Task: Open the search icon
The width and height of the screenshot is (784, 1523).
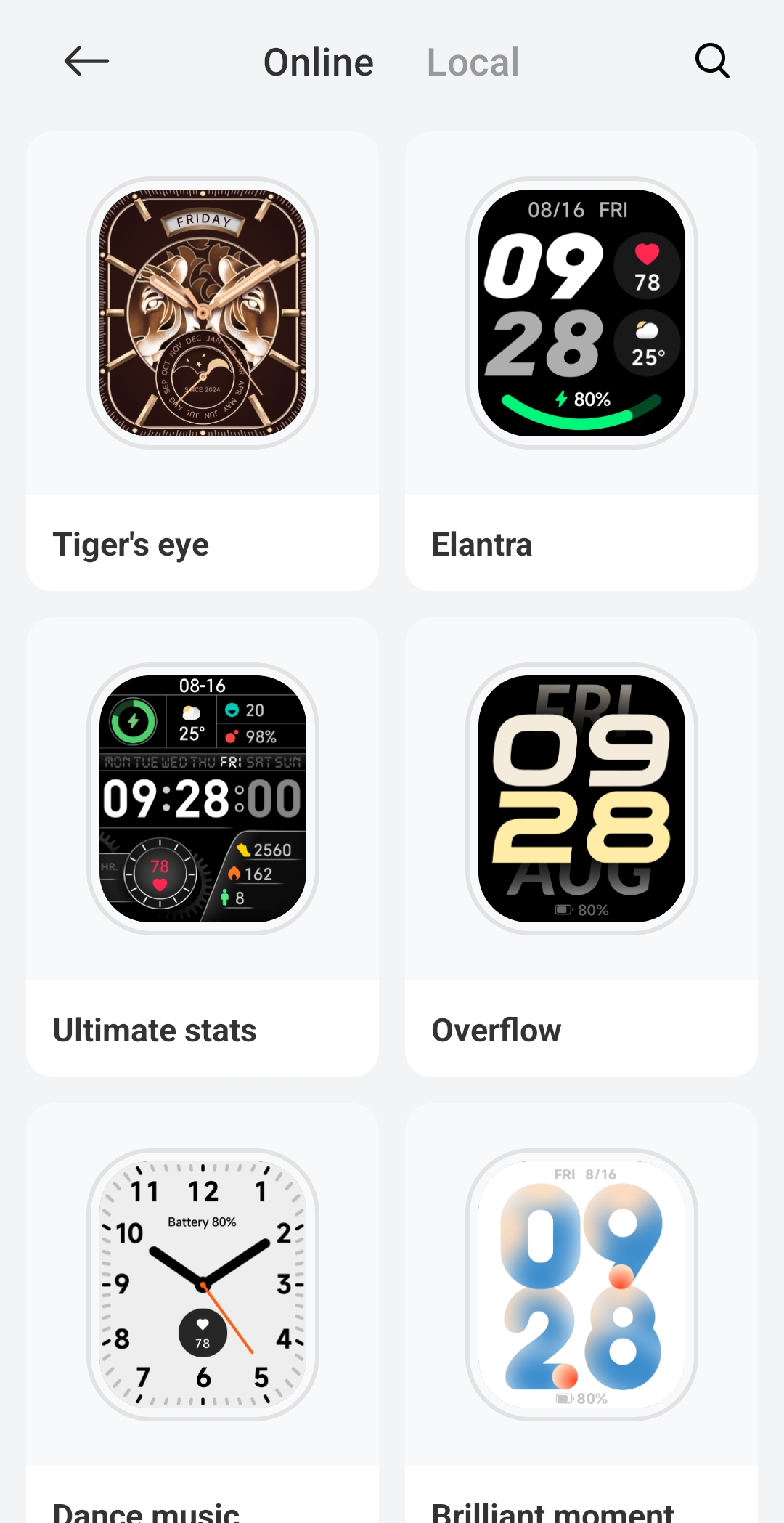Action: [712, 61]
